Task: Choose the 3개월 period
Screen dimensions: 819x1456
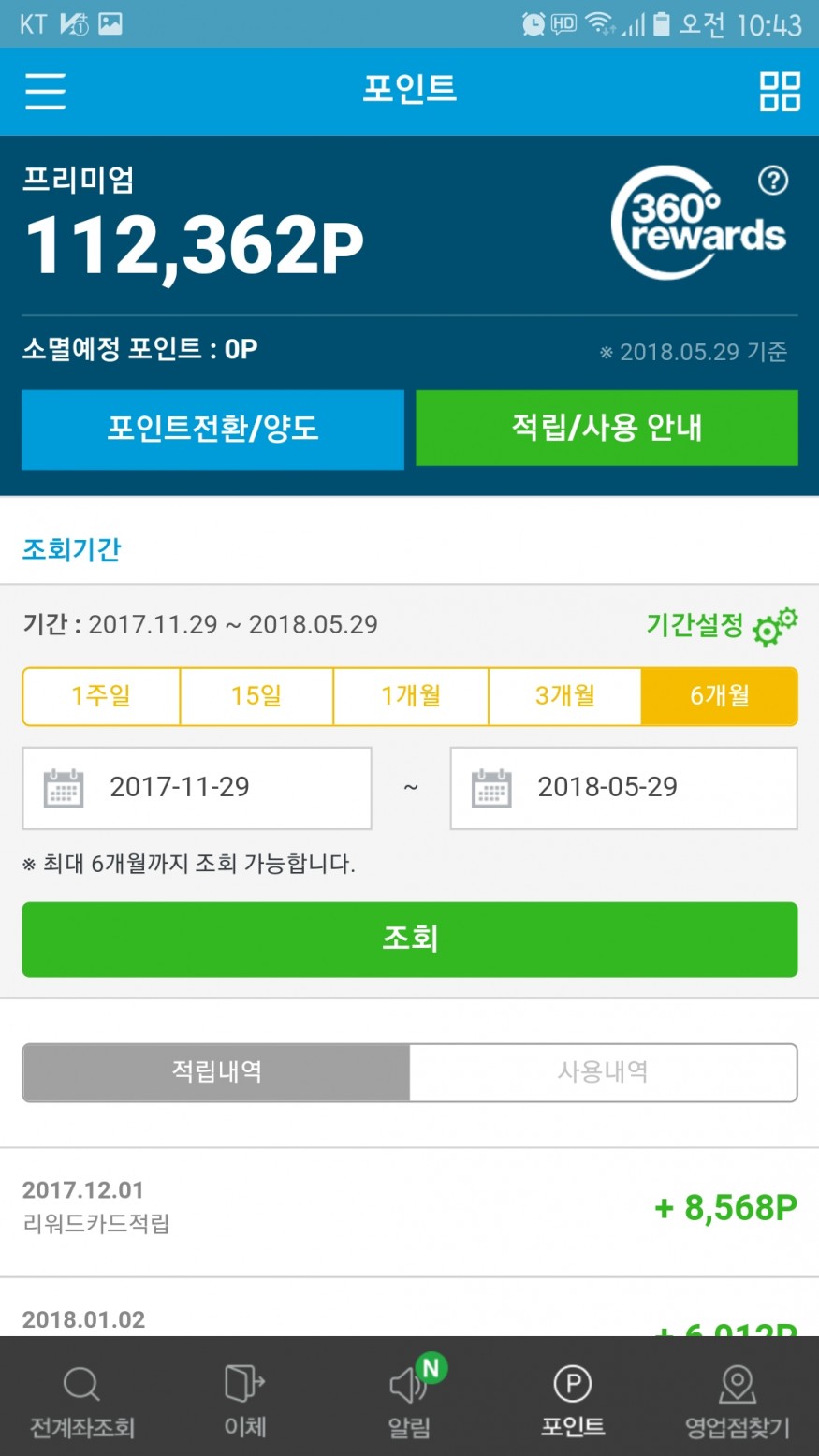Action: [565, 696]
